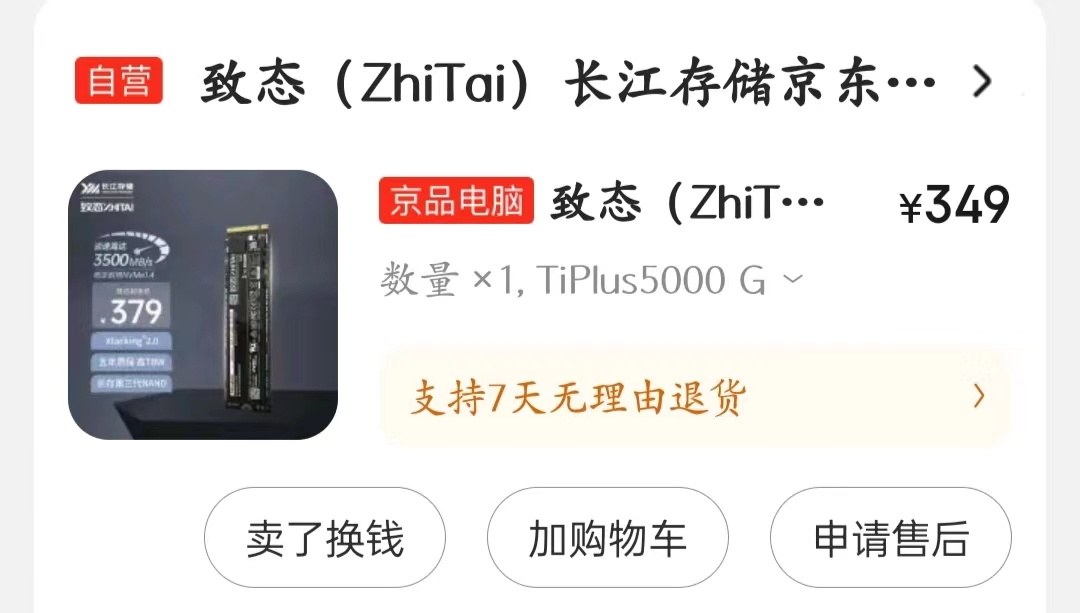The height and width of the screenshot is (613, 1080).
Task: Open 支持7天无理由退货 policy
Action: (x=696, y=397)
